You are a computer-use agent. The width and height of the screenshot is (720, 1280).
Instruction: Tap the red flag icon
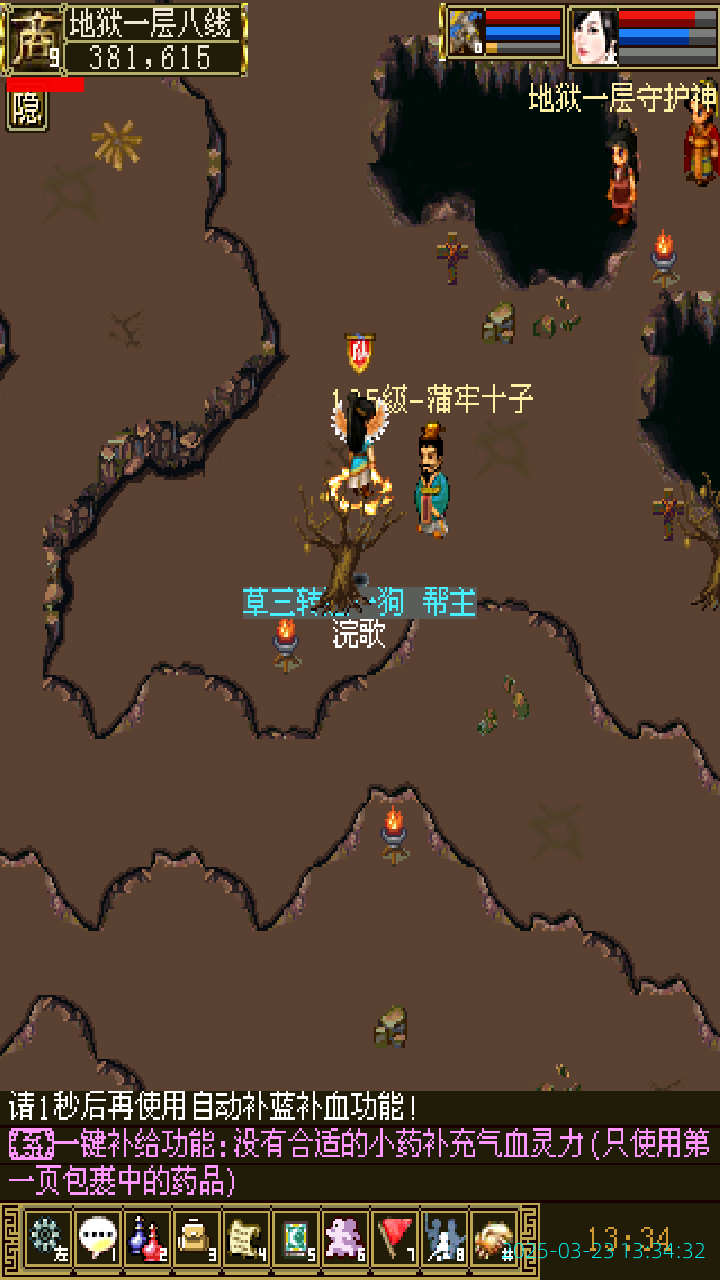pos(395,1239)
